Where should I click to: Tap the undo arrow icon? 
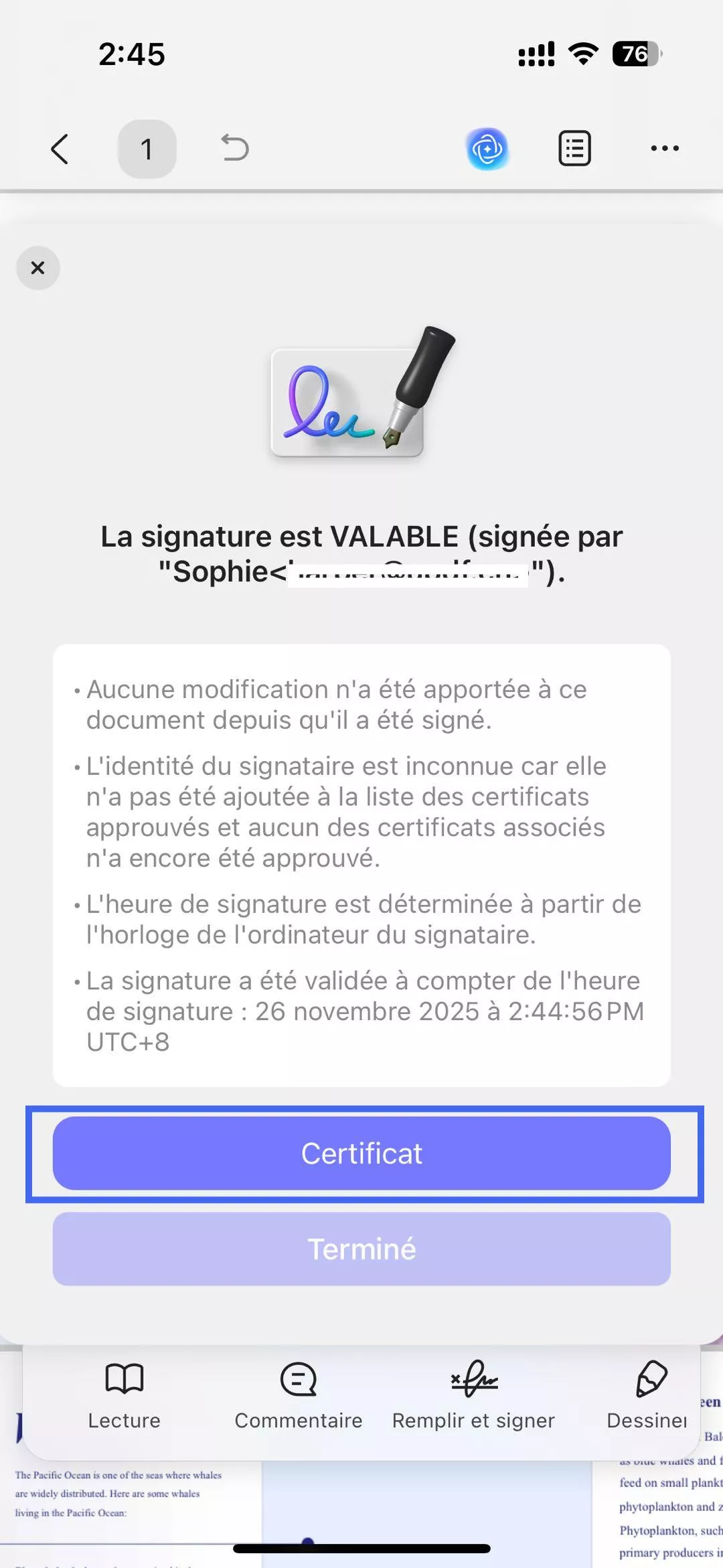tap(236, 148)
